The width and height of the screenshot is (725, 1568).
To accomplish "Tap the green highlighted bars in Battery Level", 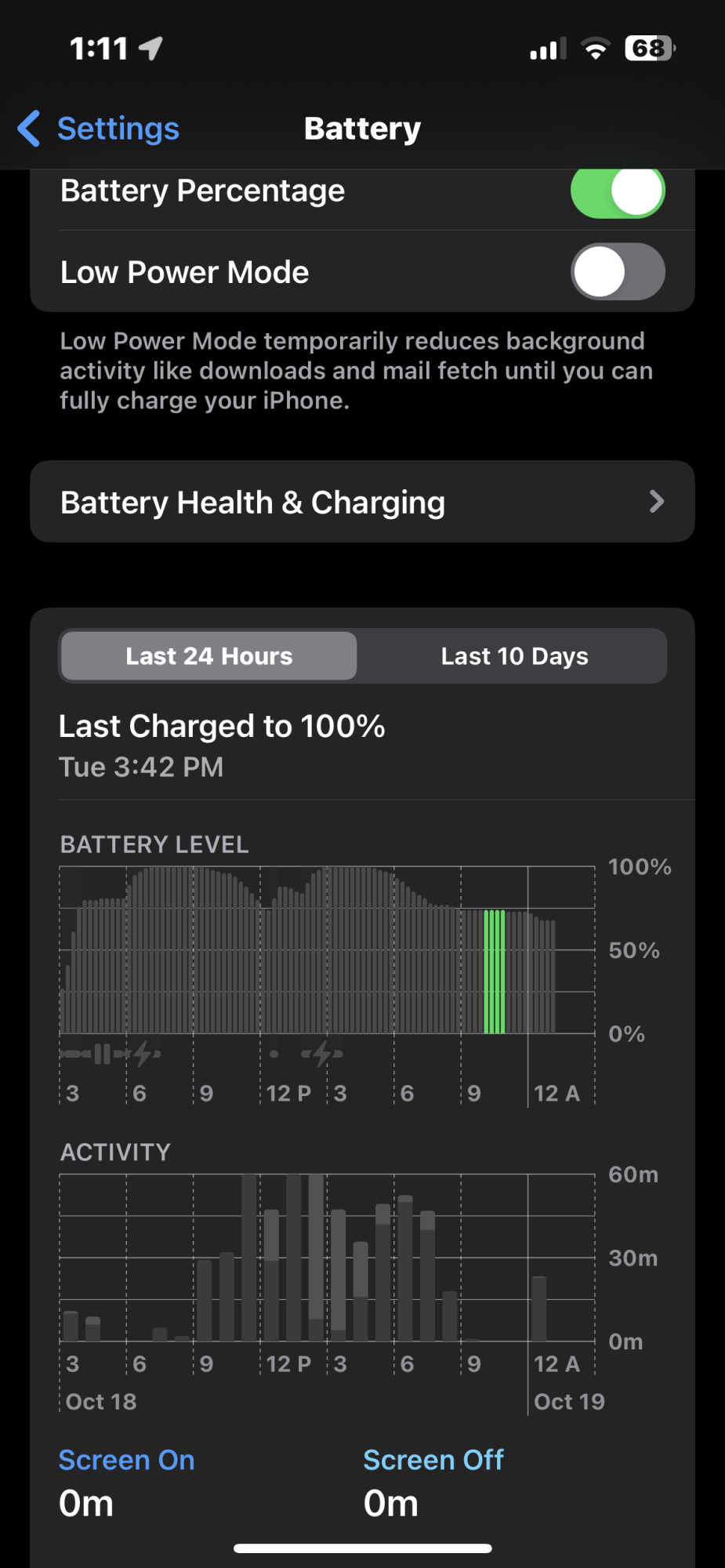I will (495, 972).
